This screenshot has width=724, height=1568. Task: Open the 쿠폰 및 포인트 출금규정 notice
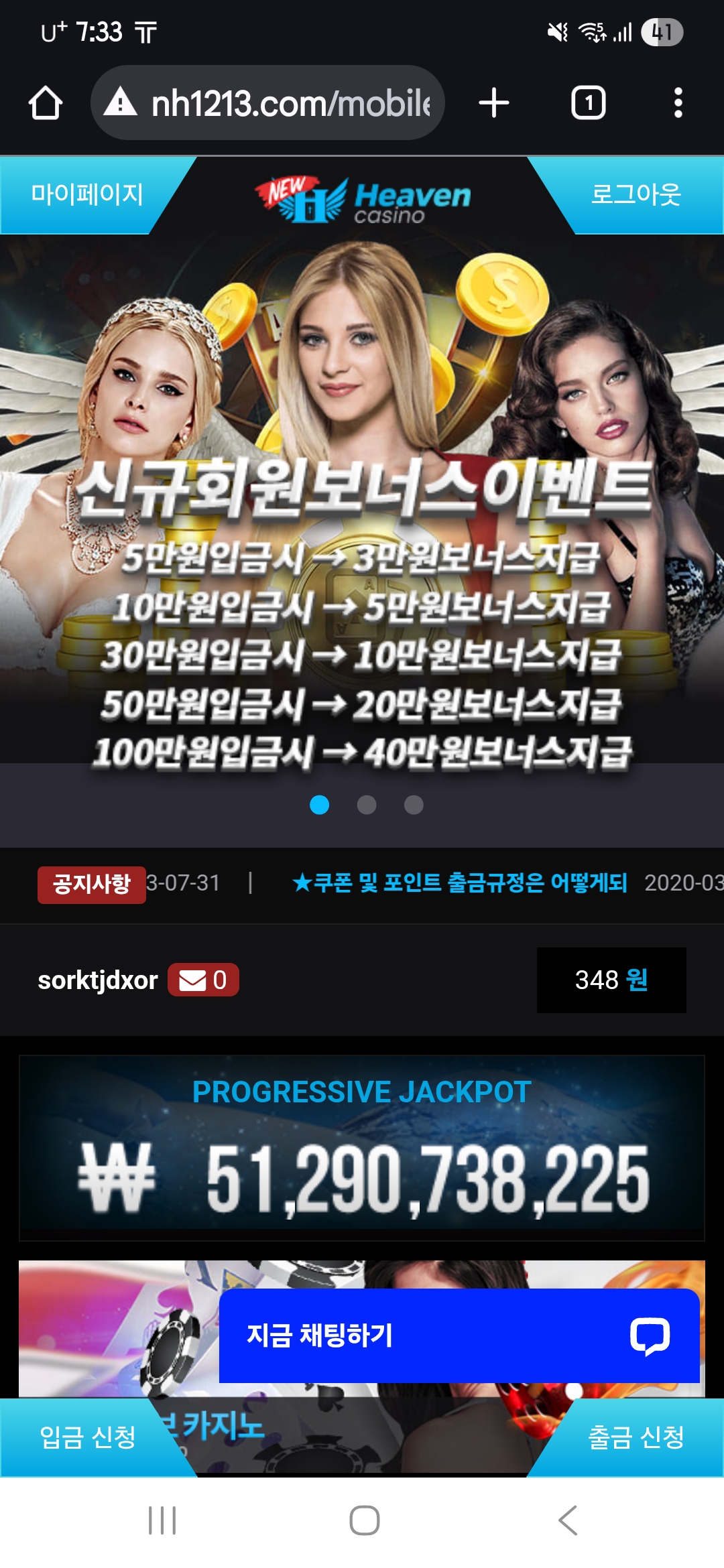(460, 883)
